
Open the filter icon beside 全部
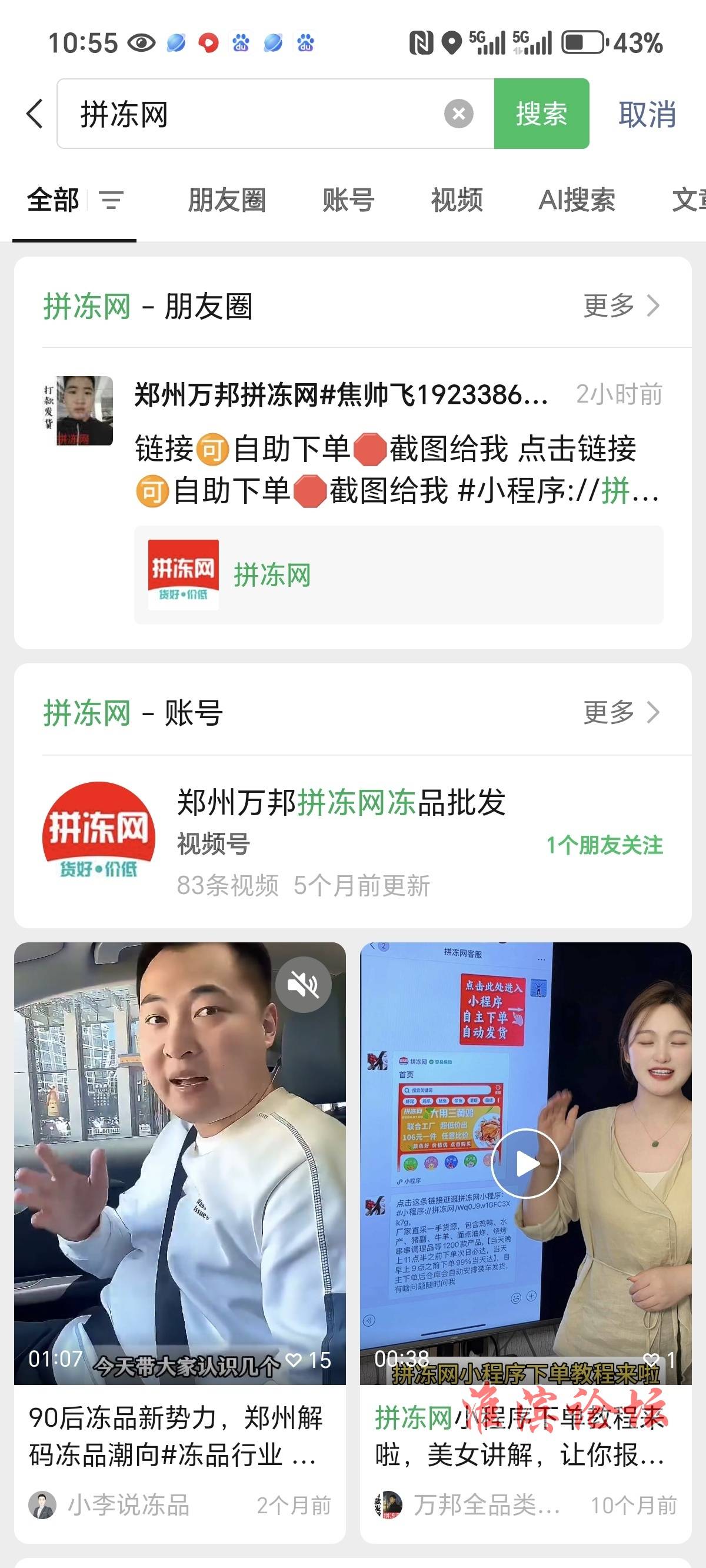click(111, 200)
